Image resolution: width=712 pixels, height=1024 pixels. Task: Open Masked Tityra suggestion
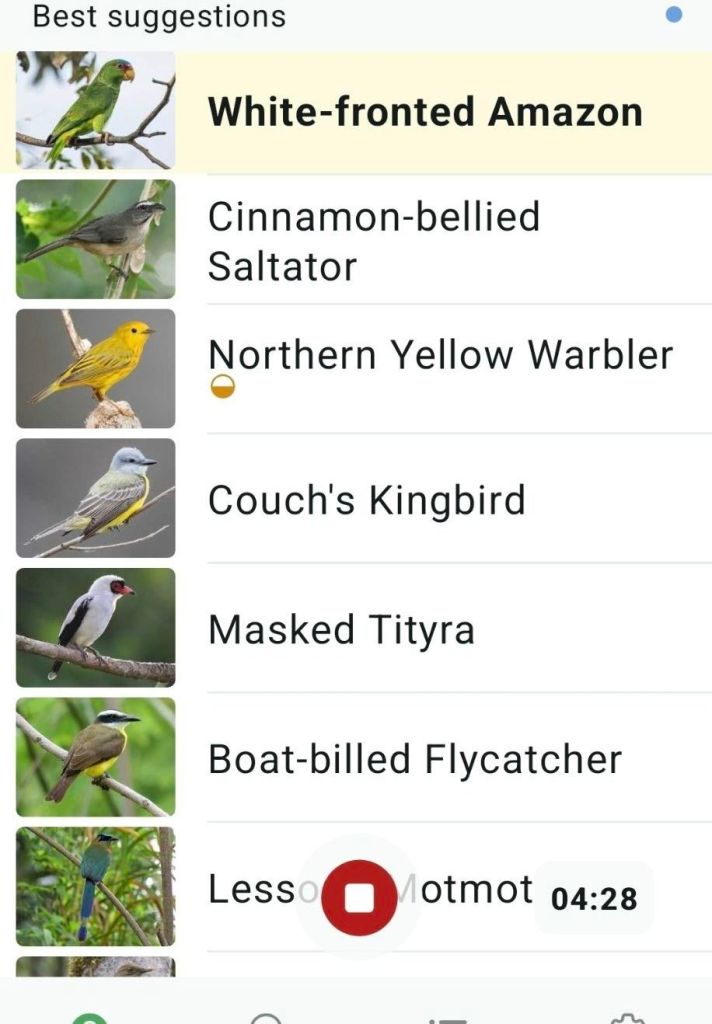point(341,630)
